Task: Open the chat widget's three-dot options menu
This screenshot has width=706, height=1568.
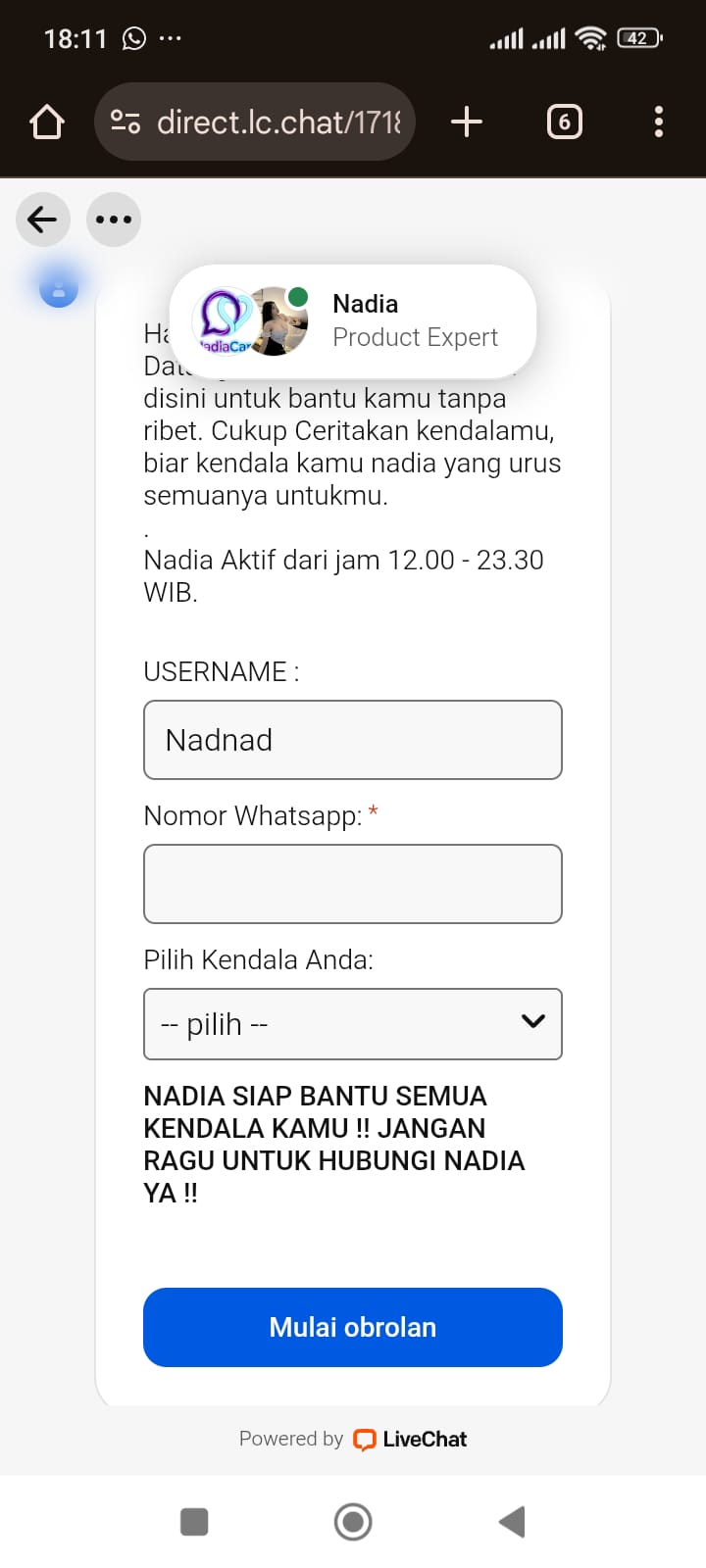Action: pos(114,219)
